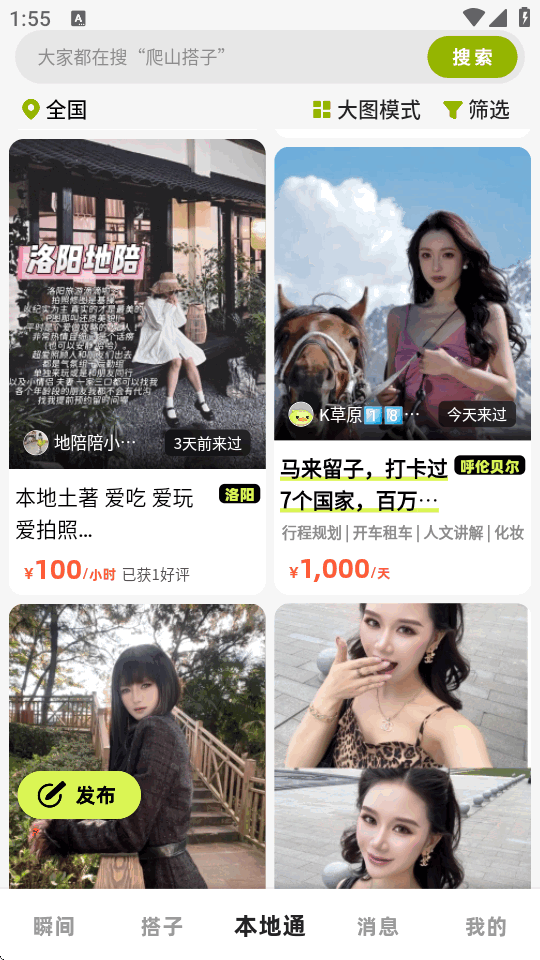Go to the 我的 tab
The image size is (540, 960).
[x=486, y=926]
